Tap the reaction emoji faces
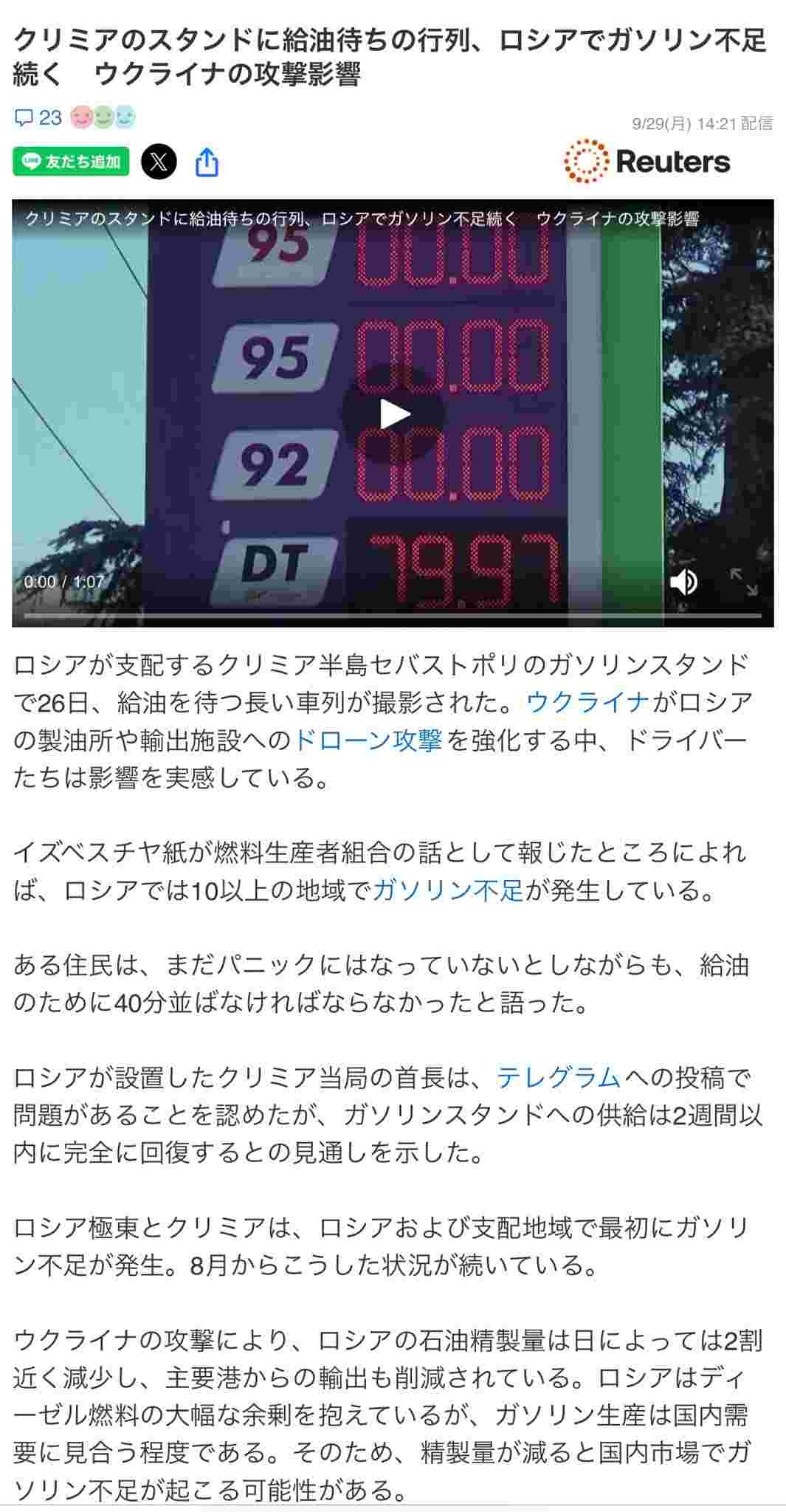Viewport: 786px width, 1512px height. (x=103, y=117)
